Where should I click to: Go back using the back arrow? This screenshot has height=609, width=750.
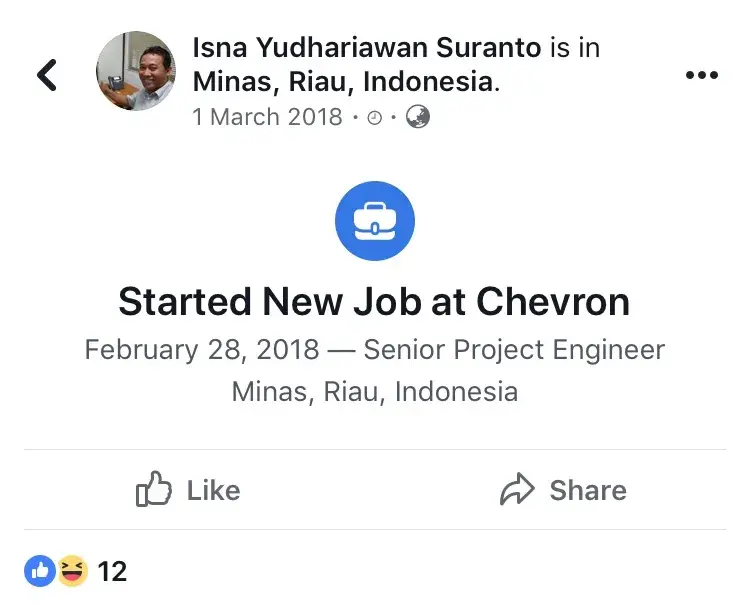point(47,75)
